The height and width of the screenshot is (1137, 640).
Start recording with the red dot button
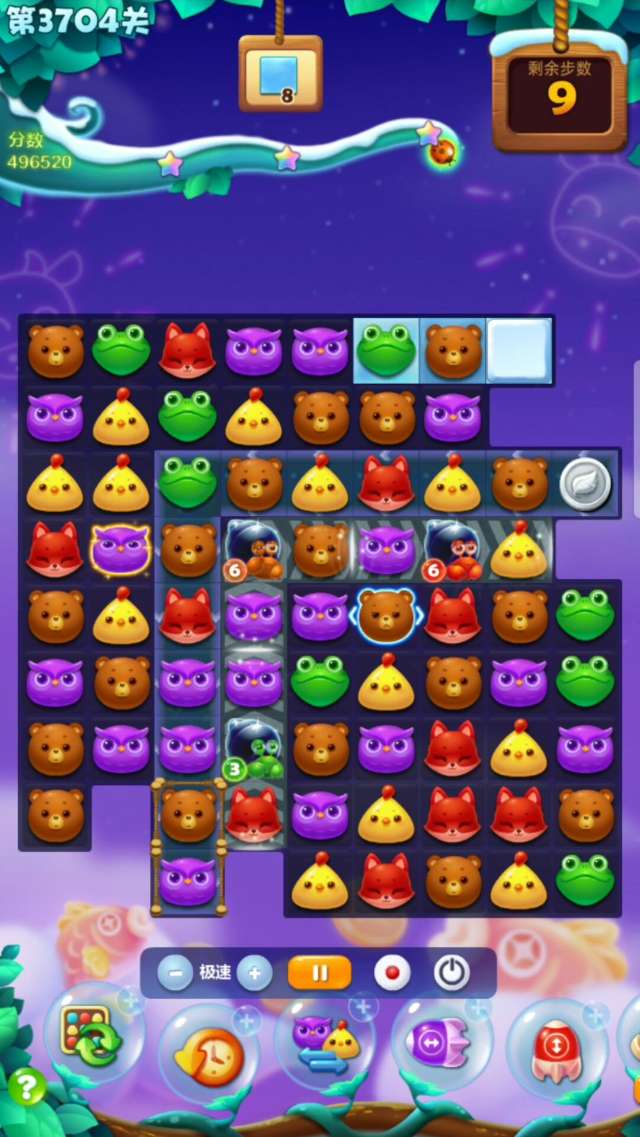click(391, 971)
